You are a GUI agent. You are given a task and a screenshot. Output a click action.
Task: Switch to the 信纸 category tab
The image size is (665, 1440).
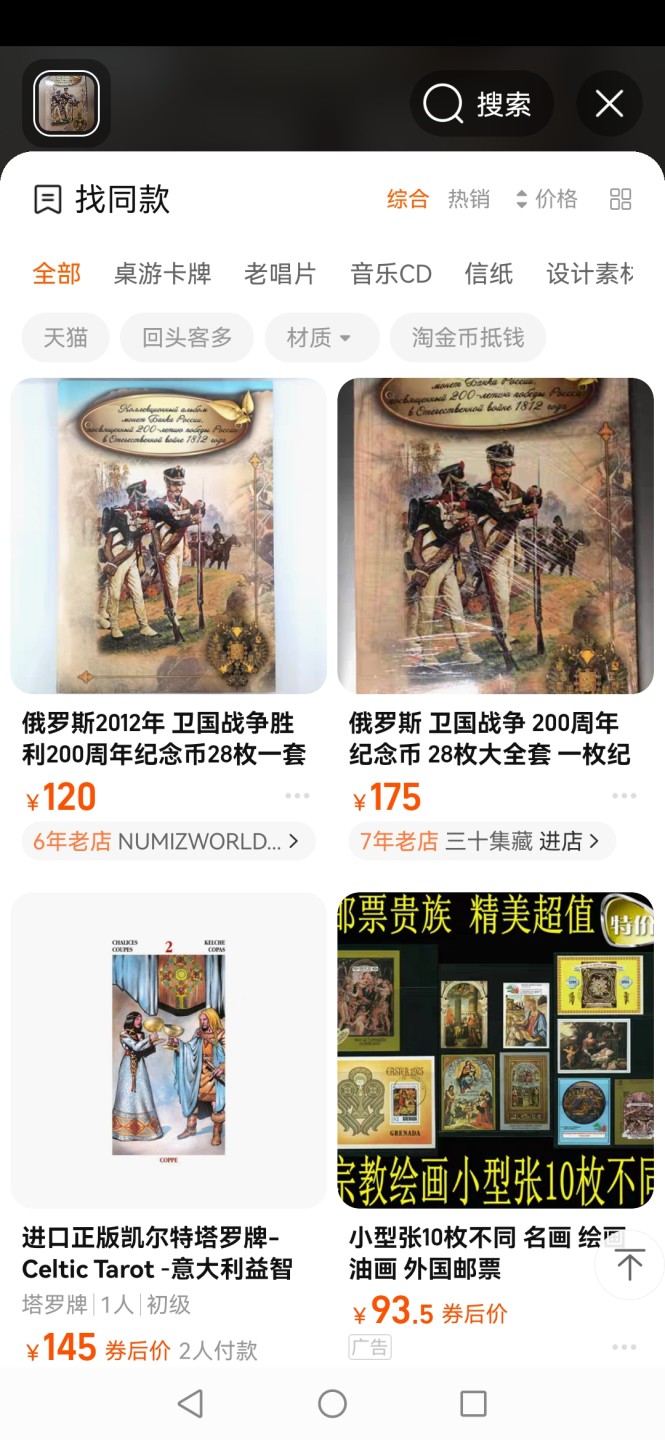click(x=488, y=274)
